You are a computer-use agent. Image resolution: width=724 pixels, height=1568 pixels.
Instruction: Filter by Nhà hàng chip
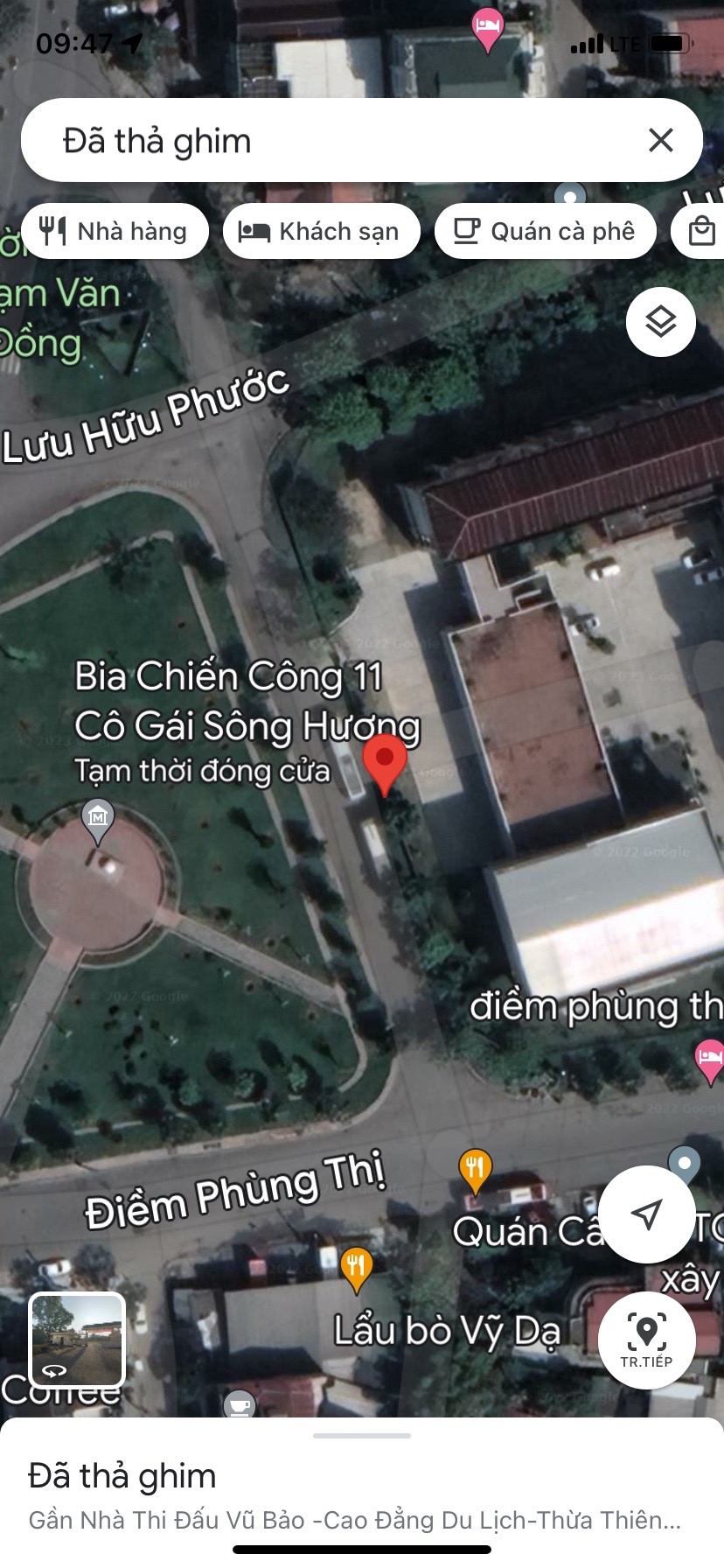(115, 232)
